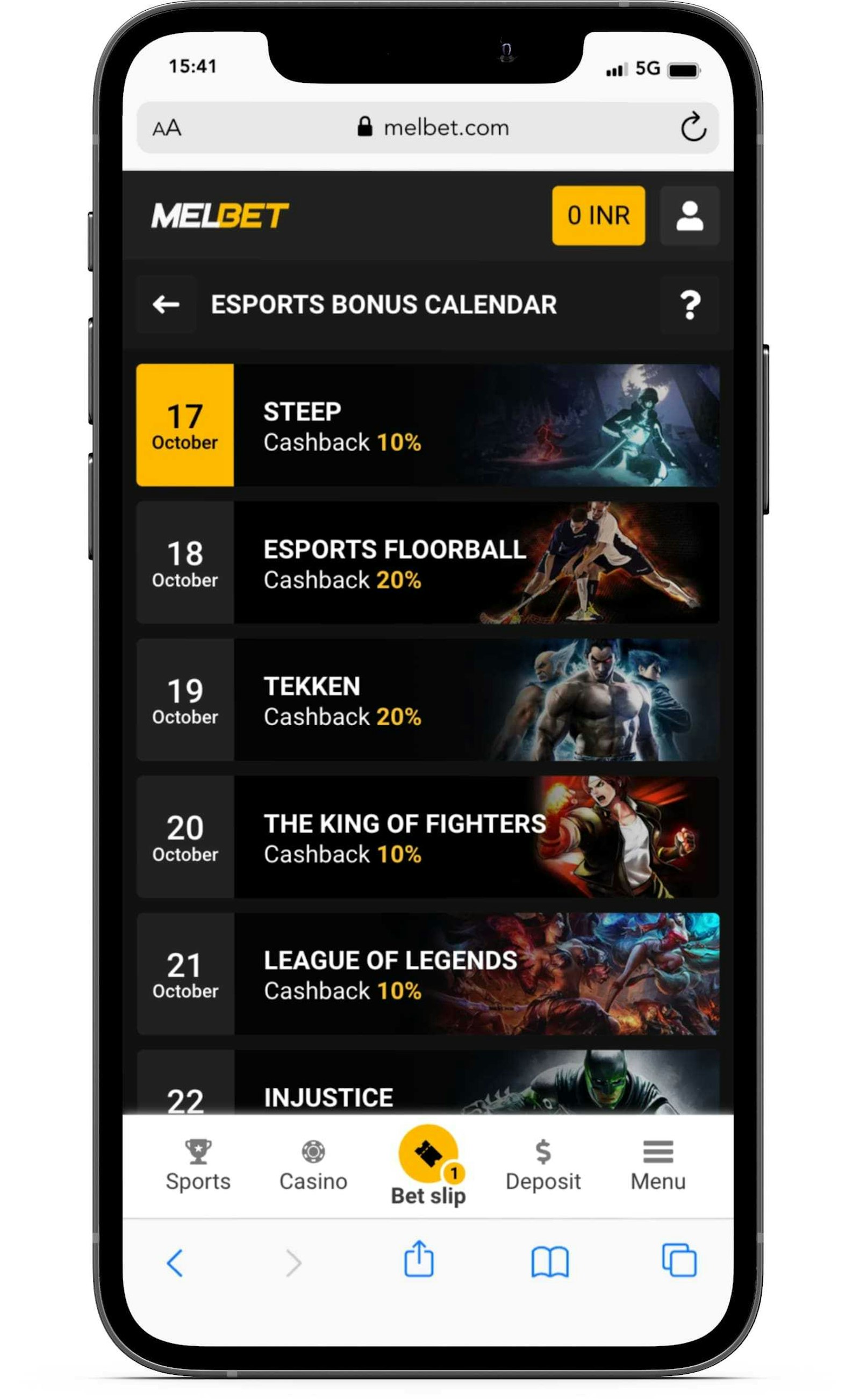This screenshot has height=1400, width=860.
Task: Open the user profile icon
Action: (x=690, y=216)
